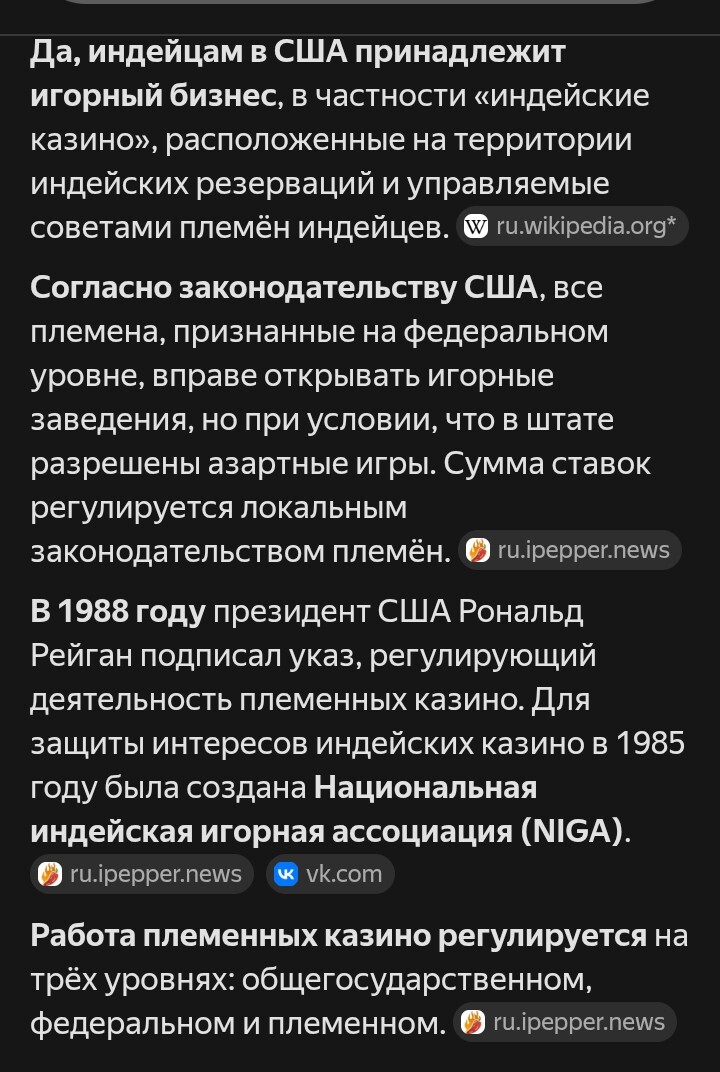
Task: Open the ru.wikipedia.org source chip
Action: point(573,227)
